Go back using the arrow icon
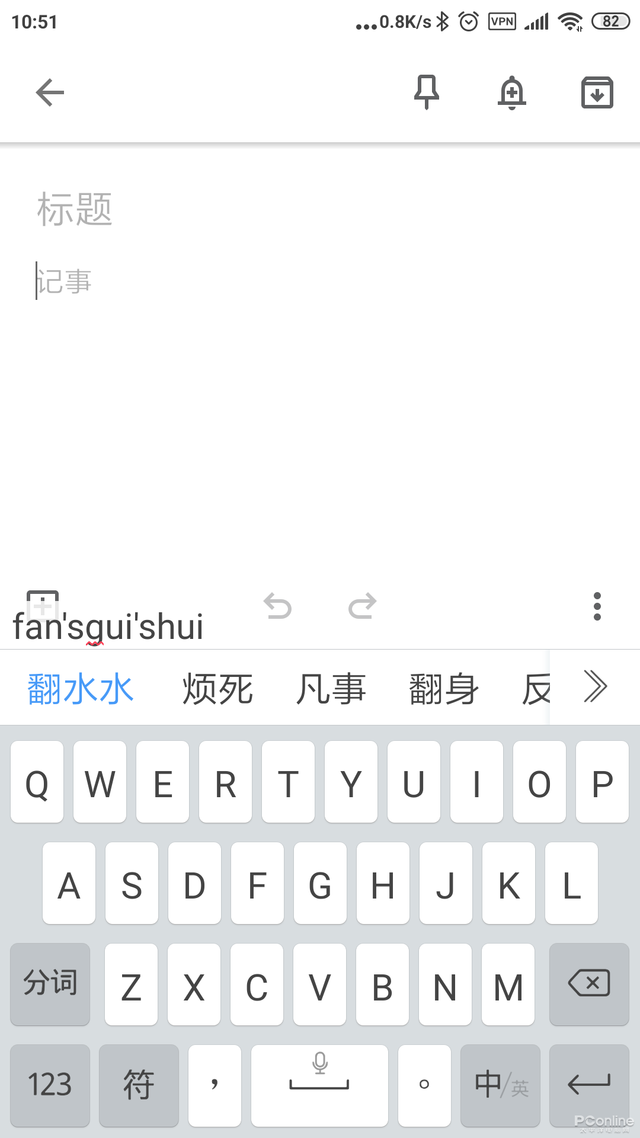Image resolution: width=640 pixels, height=1138 pixels. (x=50, y=93)
